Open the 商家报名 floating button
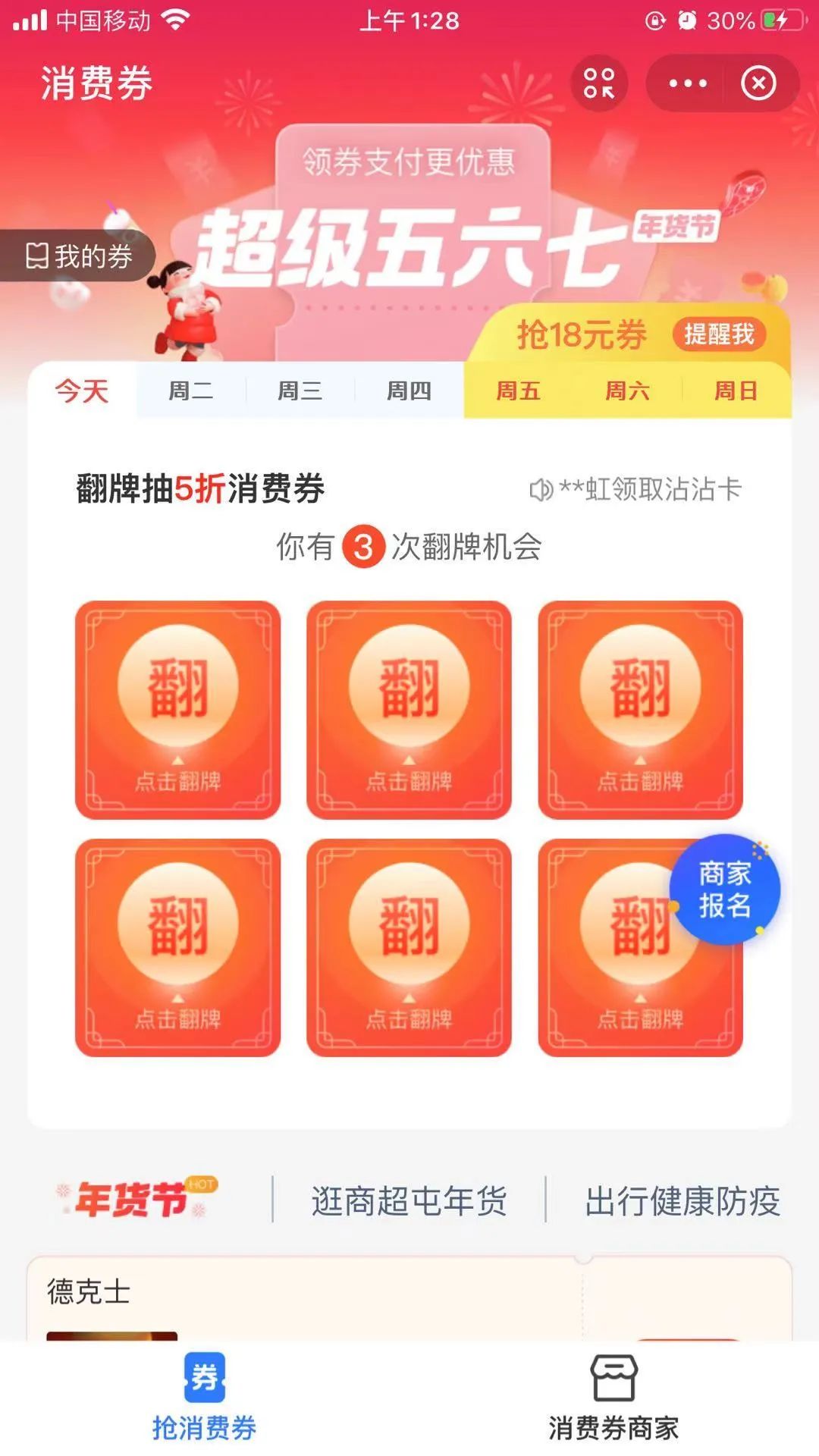Screen dimensions: 819x1456 (725, 890)
